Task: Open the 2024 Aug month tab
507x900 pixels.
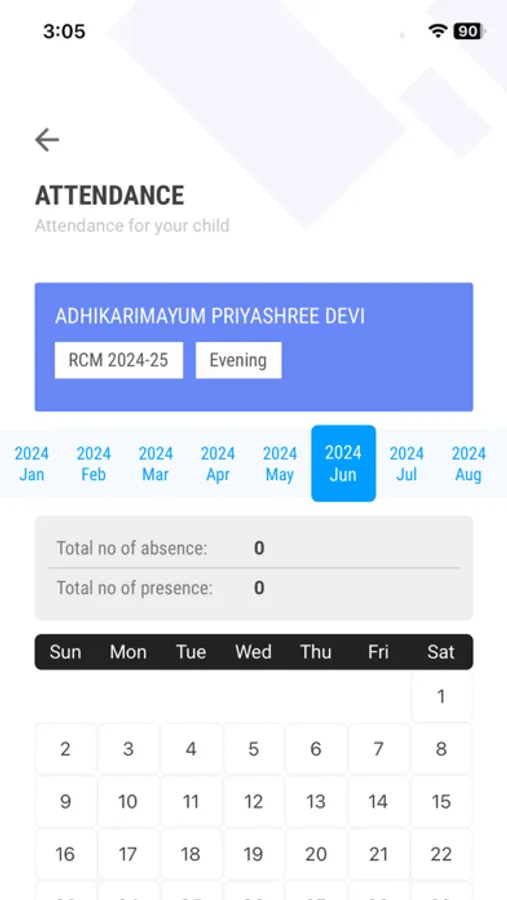Action: pos(469,464)
